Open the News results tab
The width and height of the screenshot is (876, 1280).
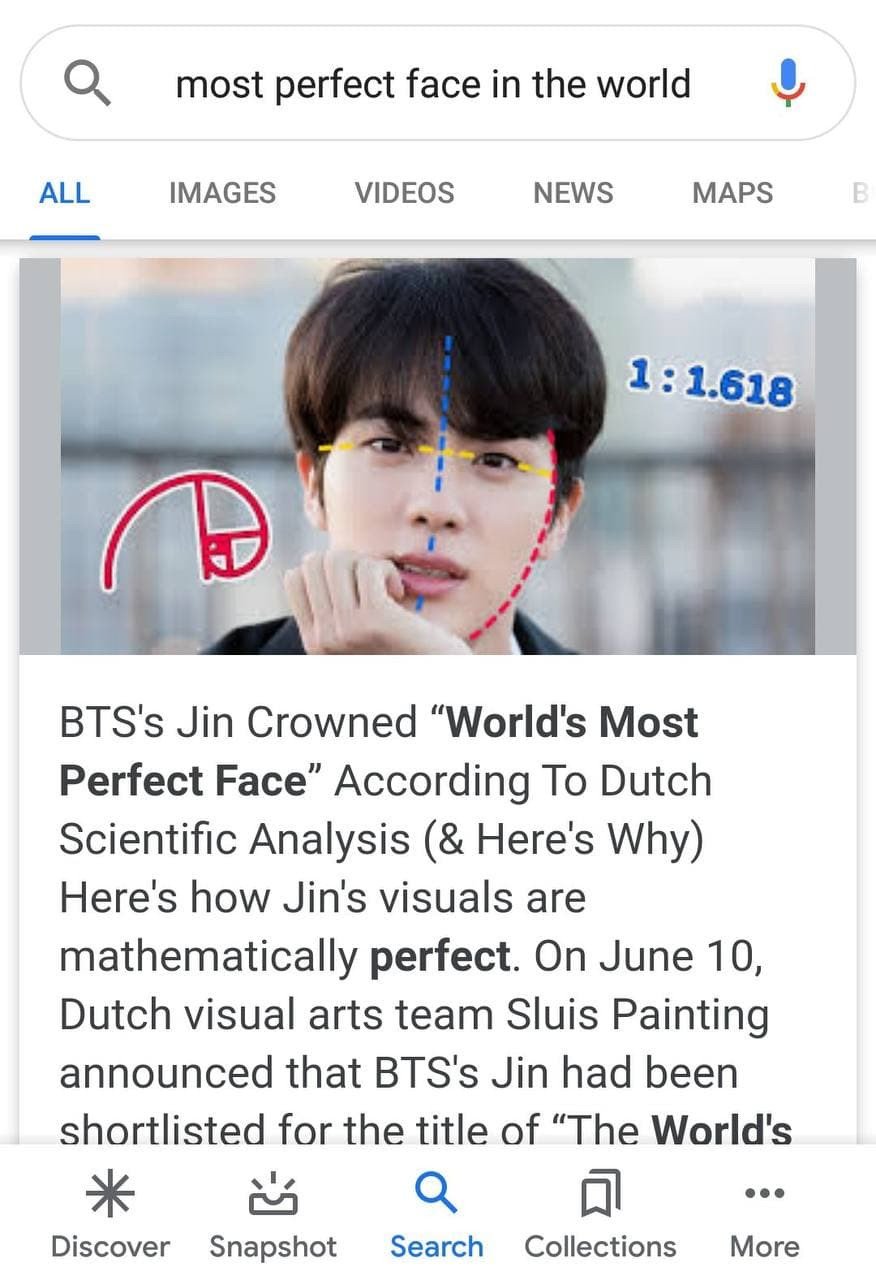pyautogui.click(x=573, y=193)
